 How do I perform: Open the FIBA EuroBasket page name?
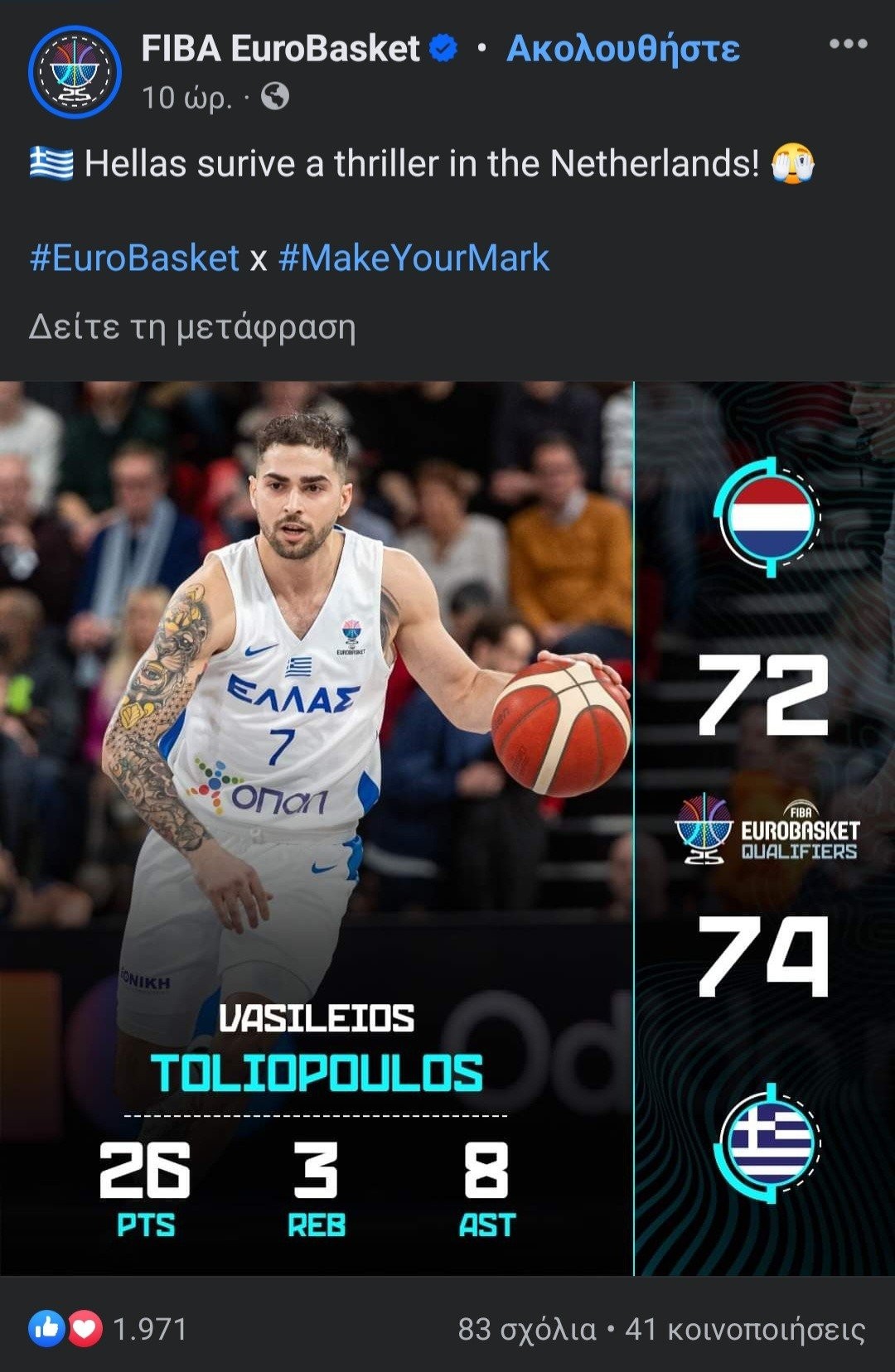click(x=280, y=50)
